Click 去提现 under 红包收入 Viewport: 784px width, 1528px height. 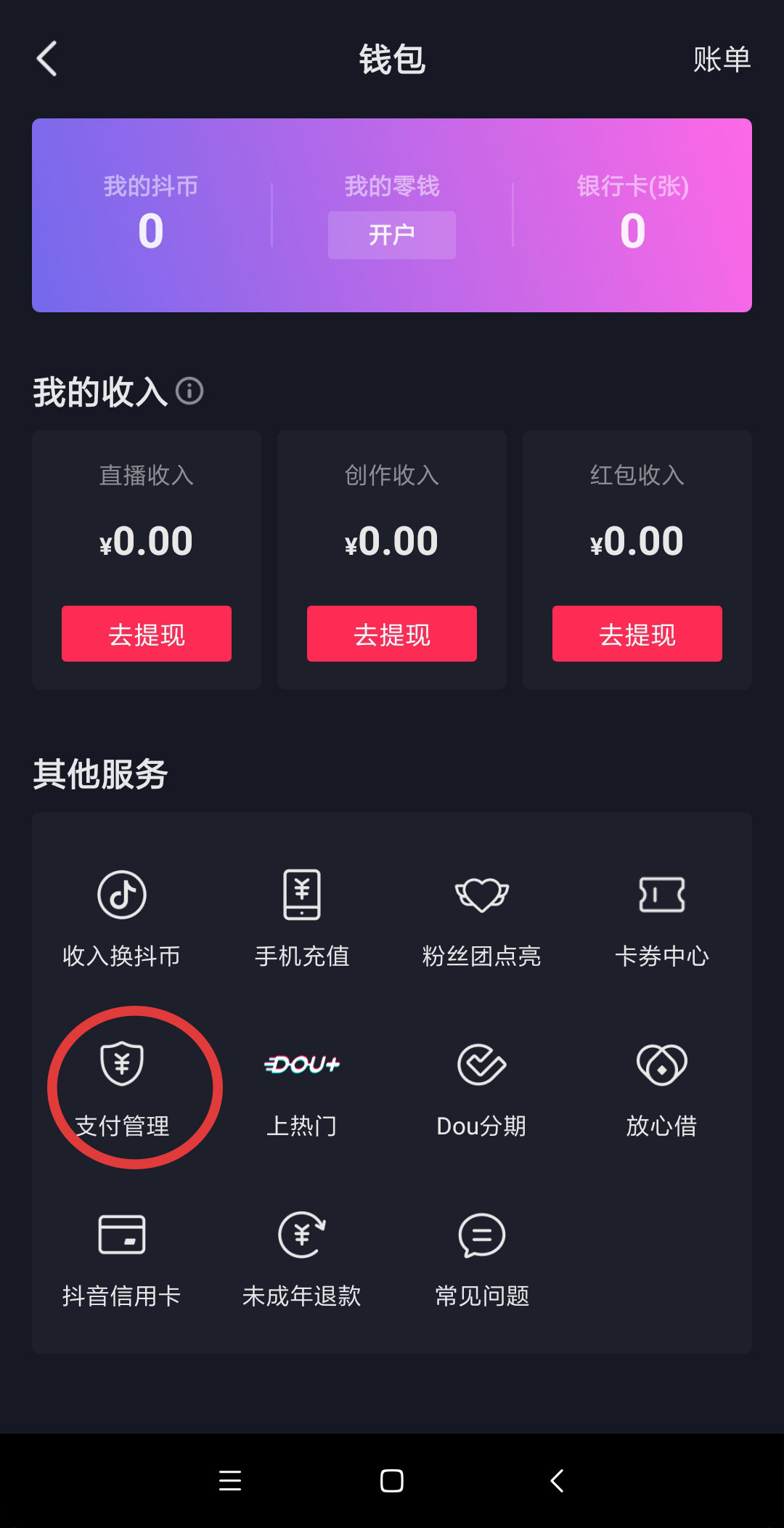click(637, 634)
